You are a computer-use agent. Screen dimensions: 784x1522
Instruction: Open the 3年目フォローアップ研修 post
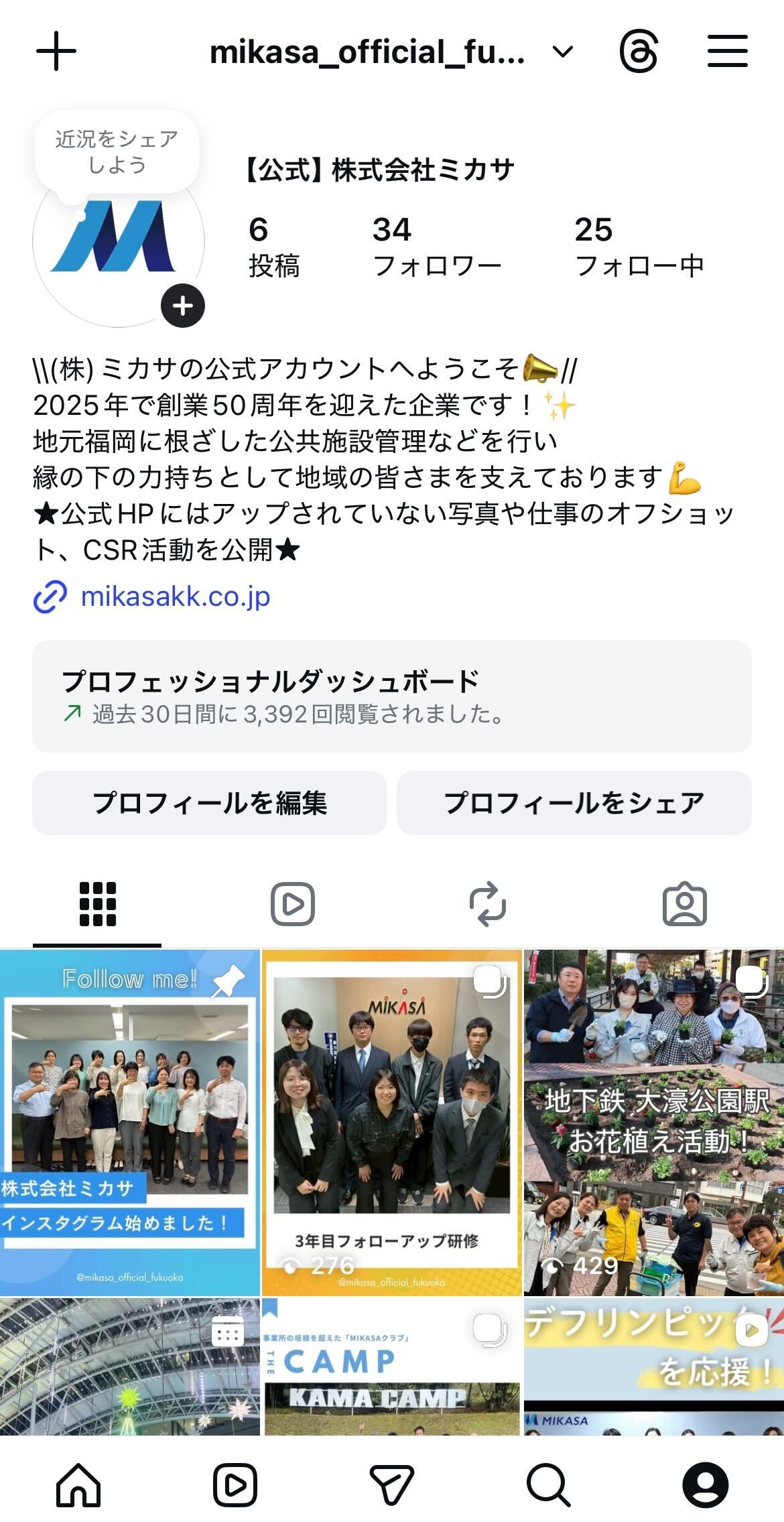point(392,1123)
